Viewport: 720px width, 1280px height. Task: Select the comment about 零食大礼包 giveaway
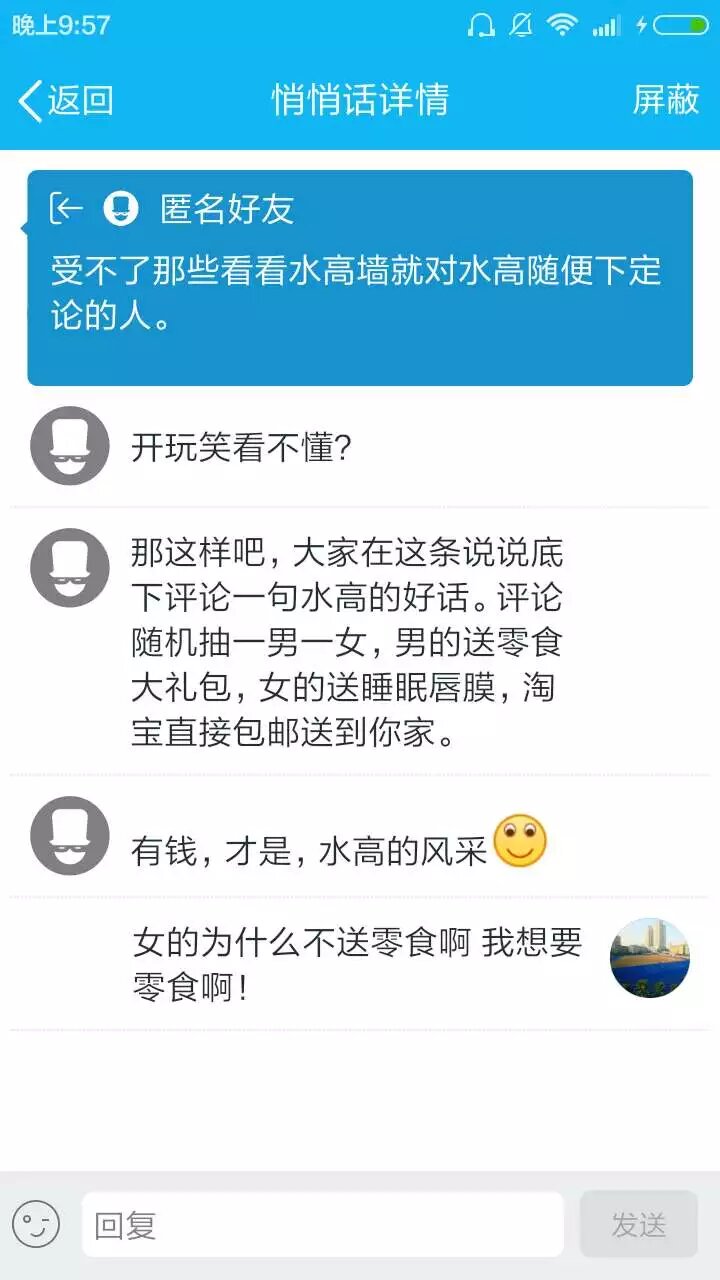tap(346, 640)
